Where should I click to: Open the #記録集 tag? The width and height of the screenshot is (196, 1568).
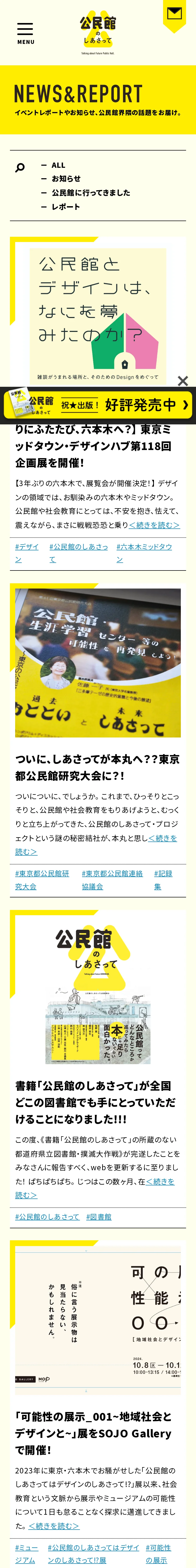pyautogui.click(x=163, y=880)
